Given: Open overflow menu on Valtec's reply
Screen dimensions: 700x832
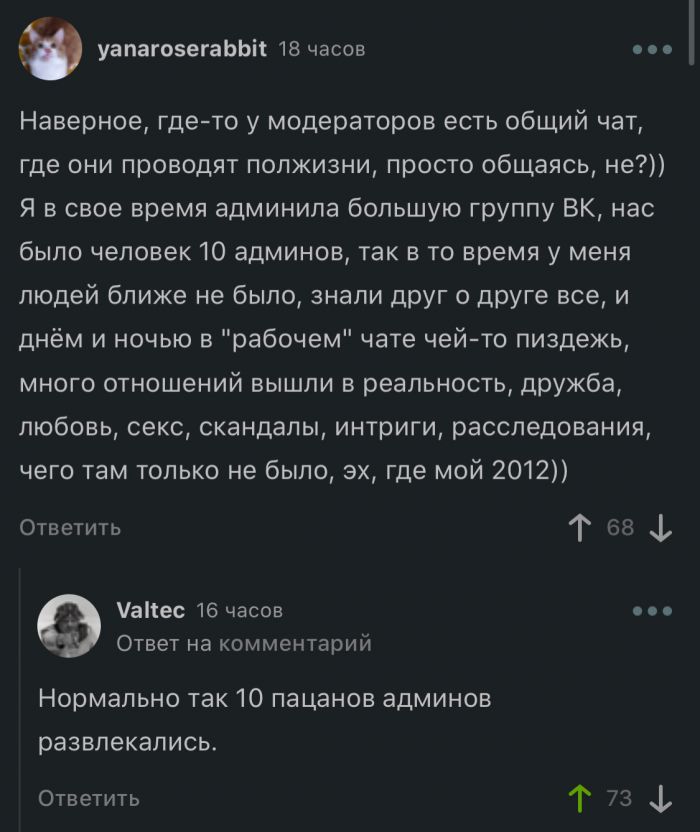Looking at the screenshot, I should (x=652, y=610).
